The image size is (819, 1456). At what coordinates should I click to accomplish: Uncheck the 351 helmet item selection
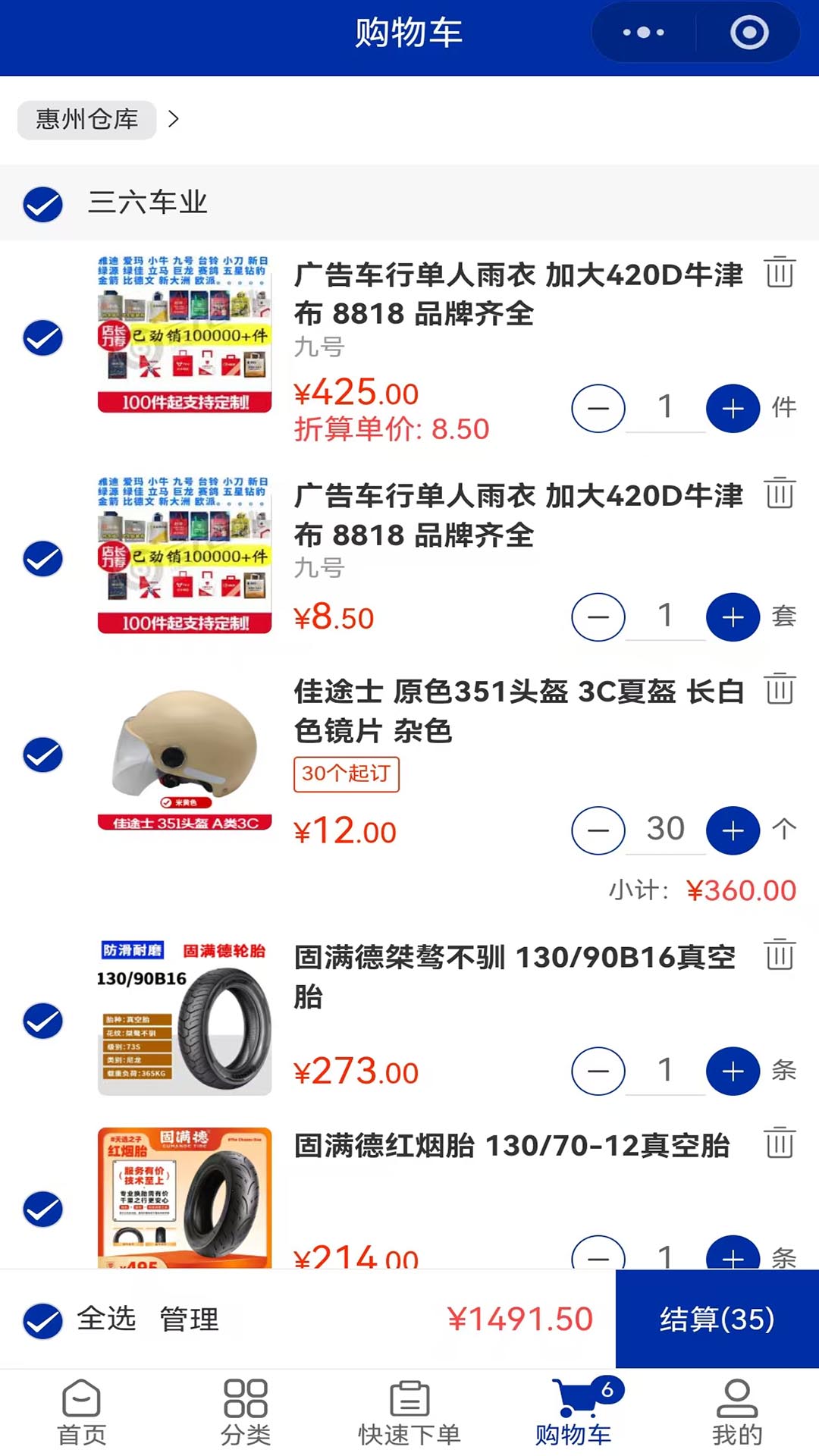click(42, 753)
